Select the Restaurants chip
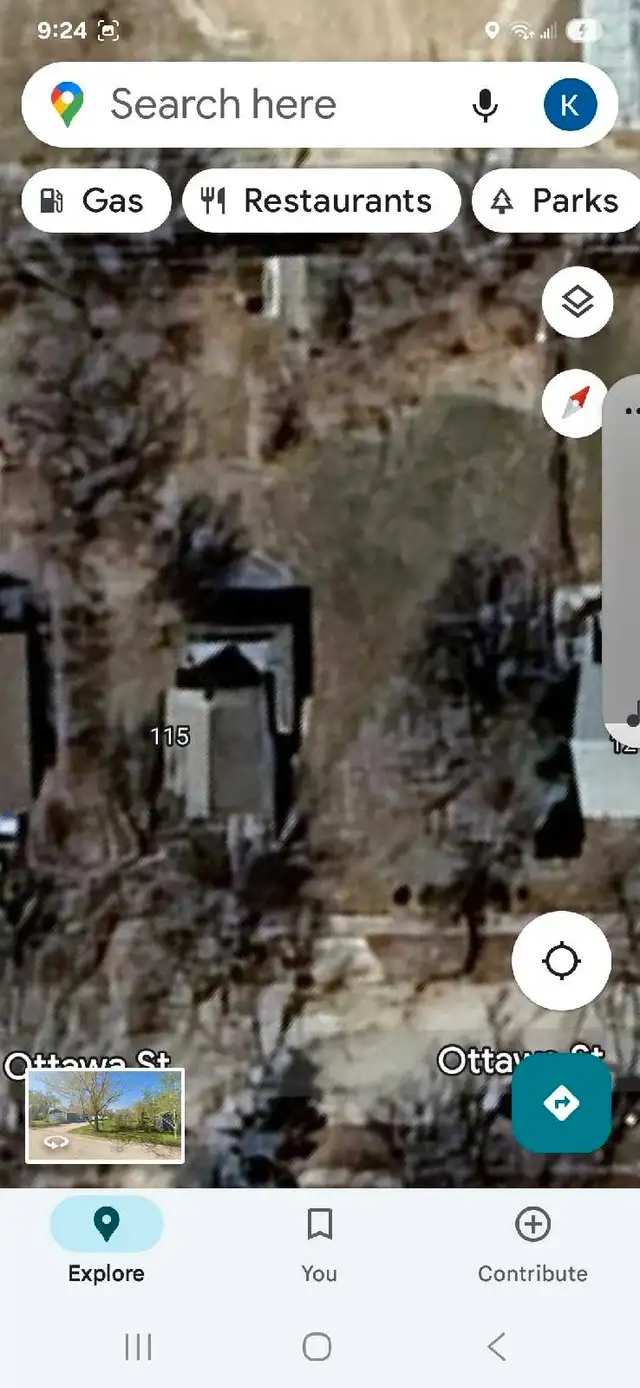640x1388 pixels. [x=321, y=201]
